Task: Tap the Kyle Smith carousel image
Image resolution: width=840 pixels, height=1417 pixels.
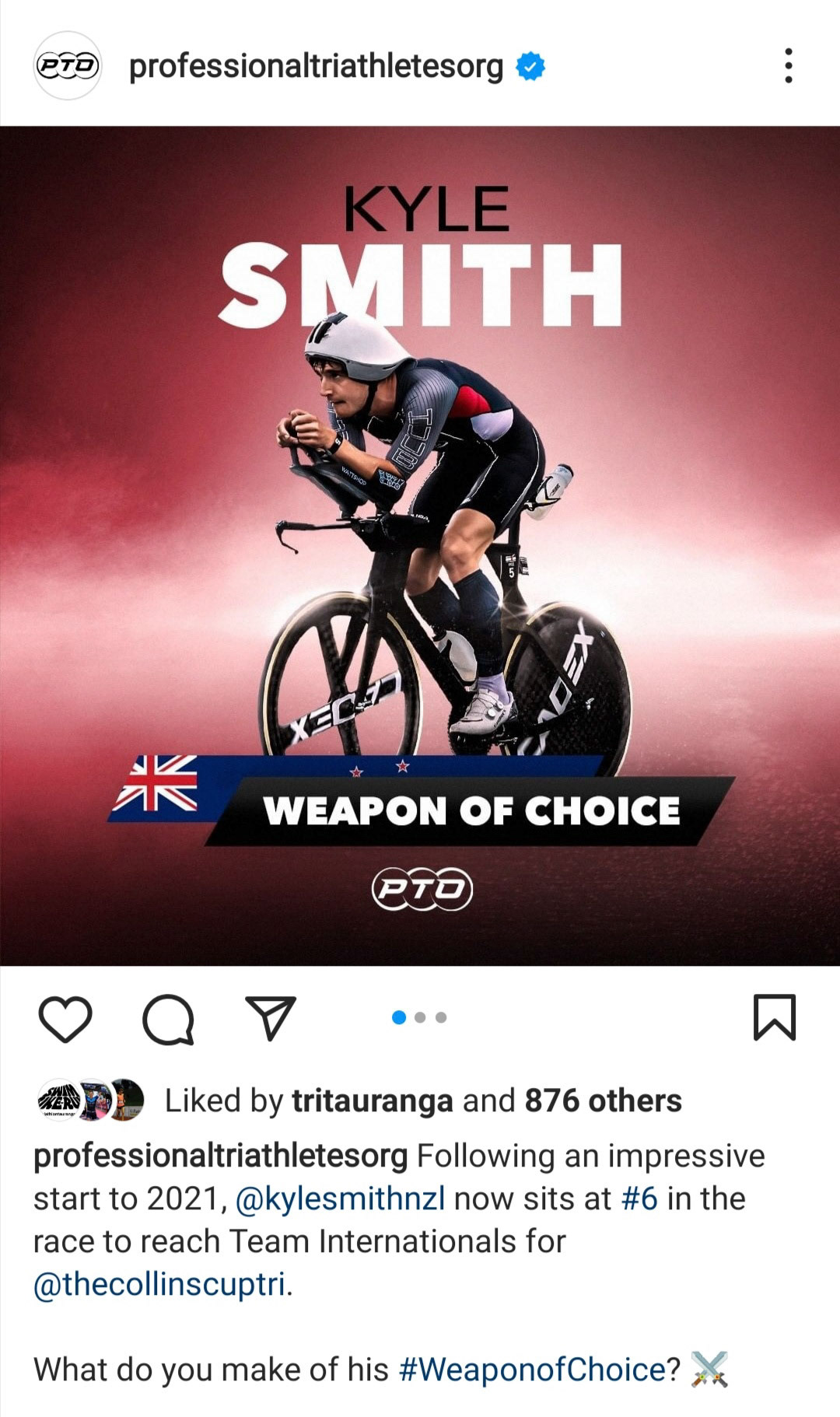Action: pos(420,544)
